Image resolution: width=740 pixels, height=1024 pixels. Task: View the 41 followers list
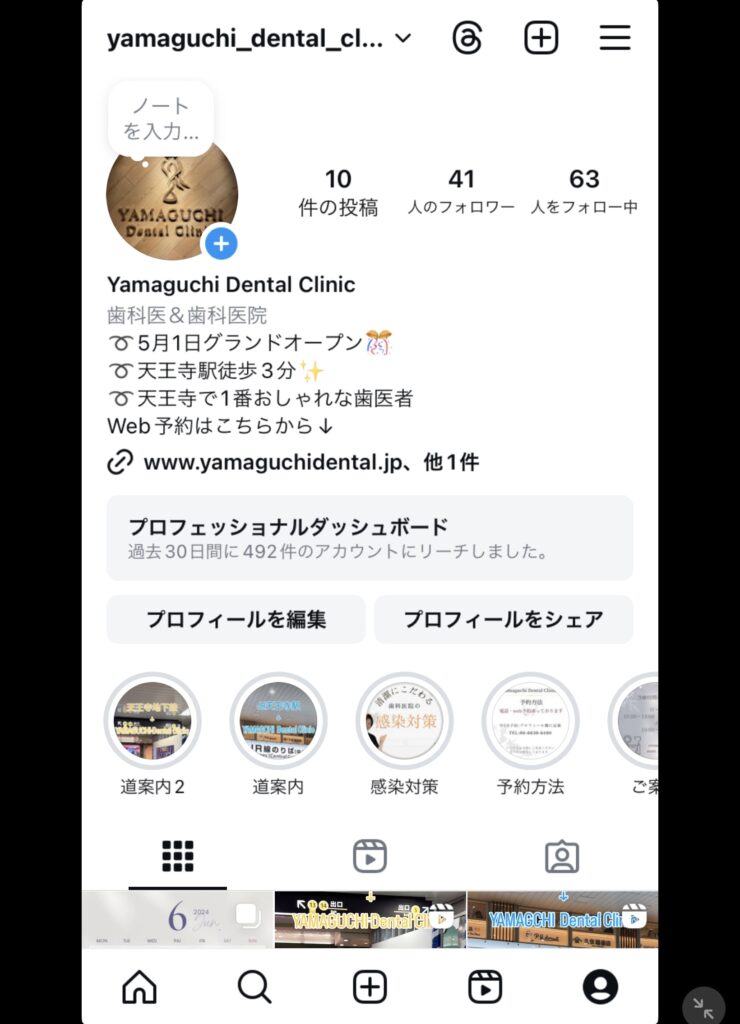pos(461,191)
